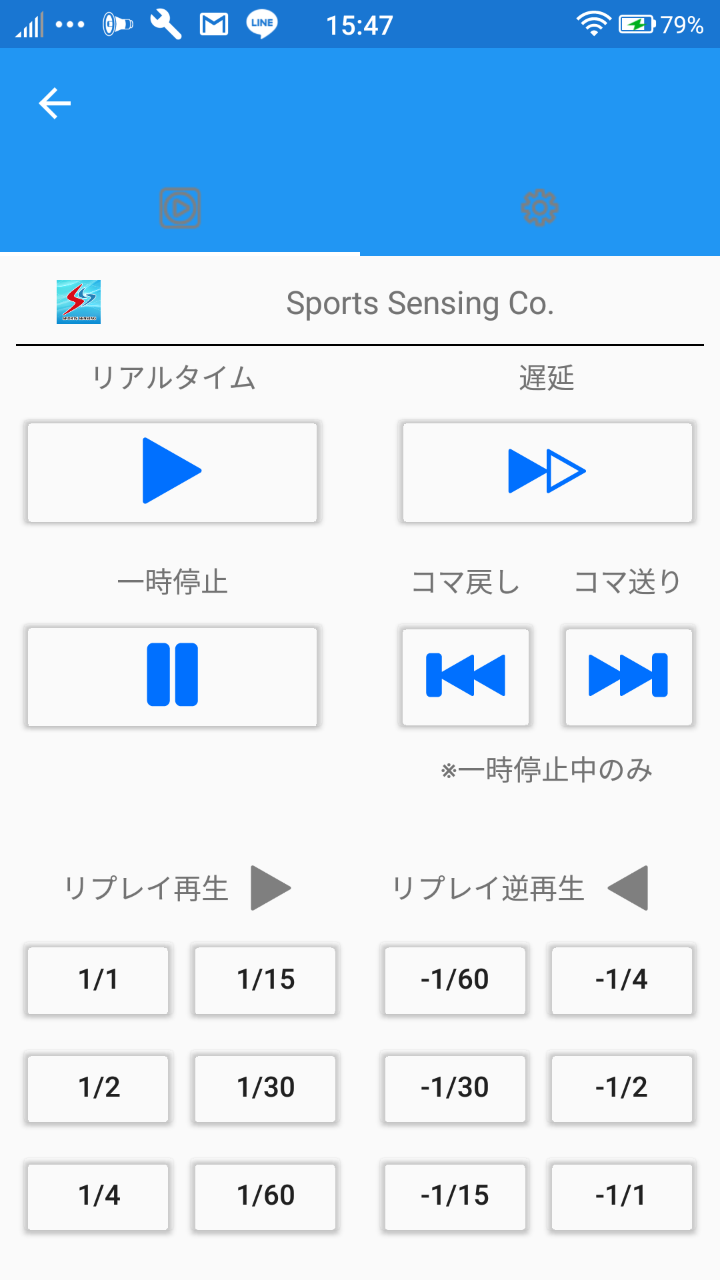Select replay speed 1/1
Viewport: 720px width, 1280px height.
(x=98, y=980)
